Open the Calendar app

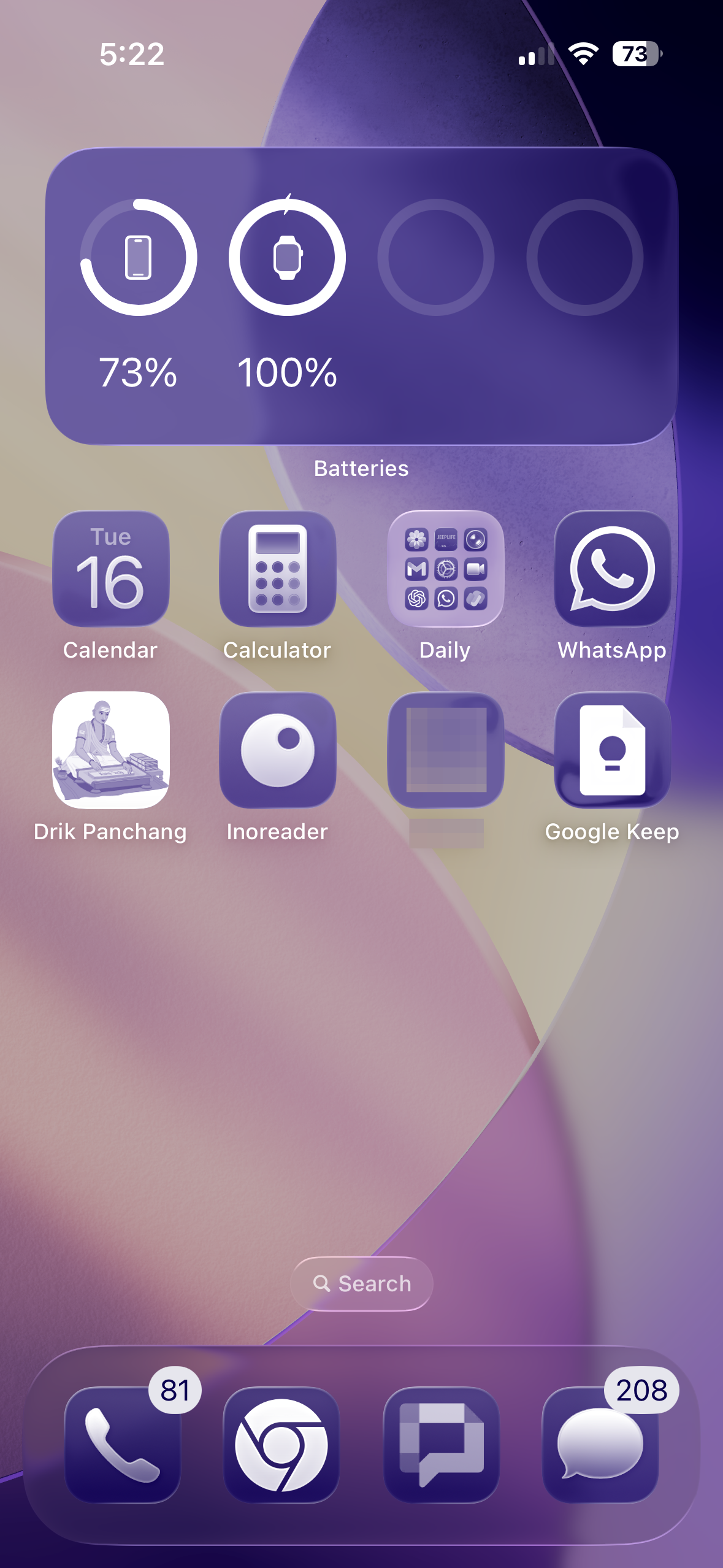click(x=111, y=569)
